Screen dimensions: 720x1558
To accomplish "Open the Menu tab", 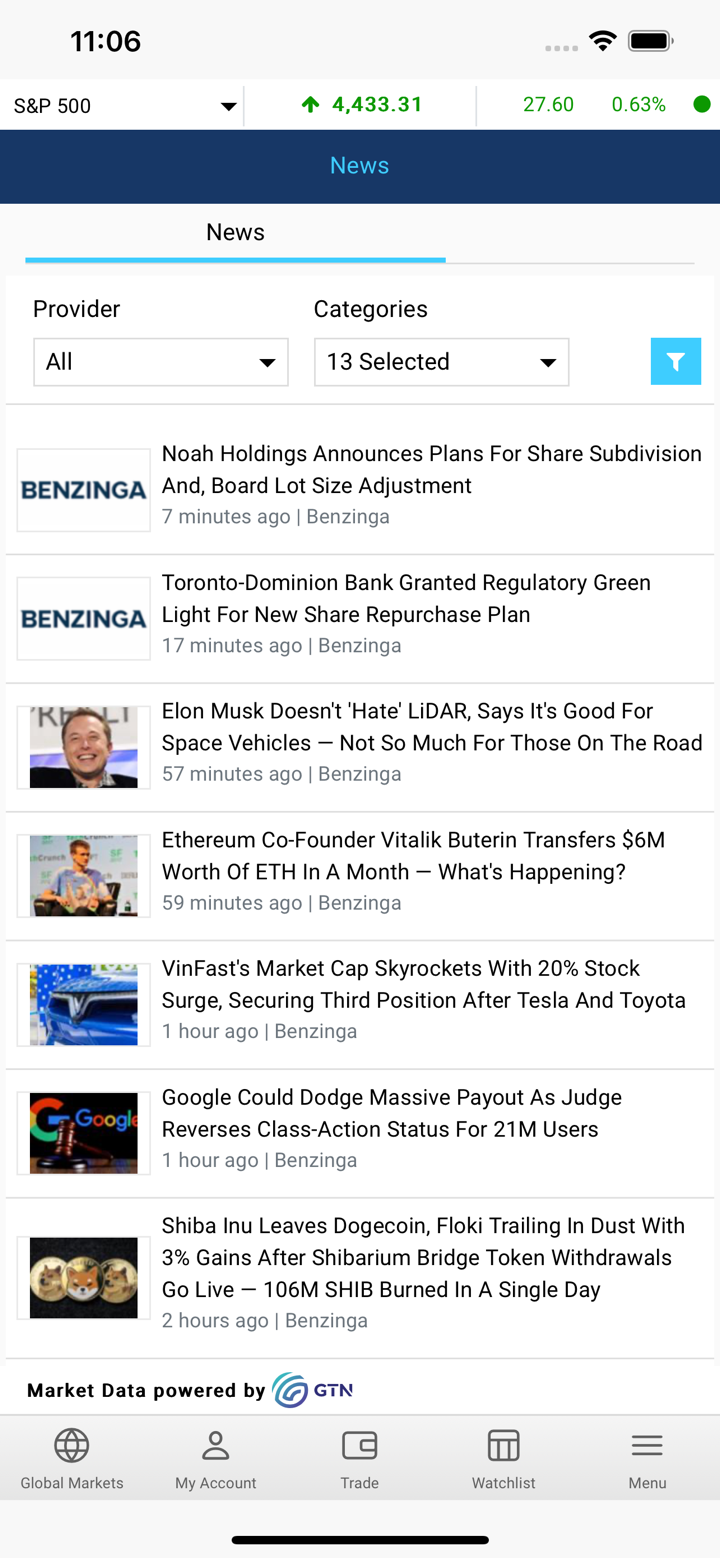I will pyautogui.click(x=647, y=1460).
